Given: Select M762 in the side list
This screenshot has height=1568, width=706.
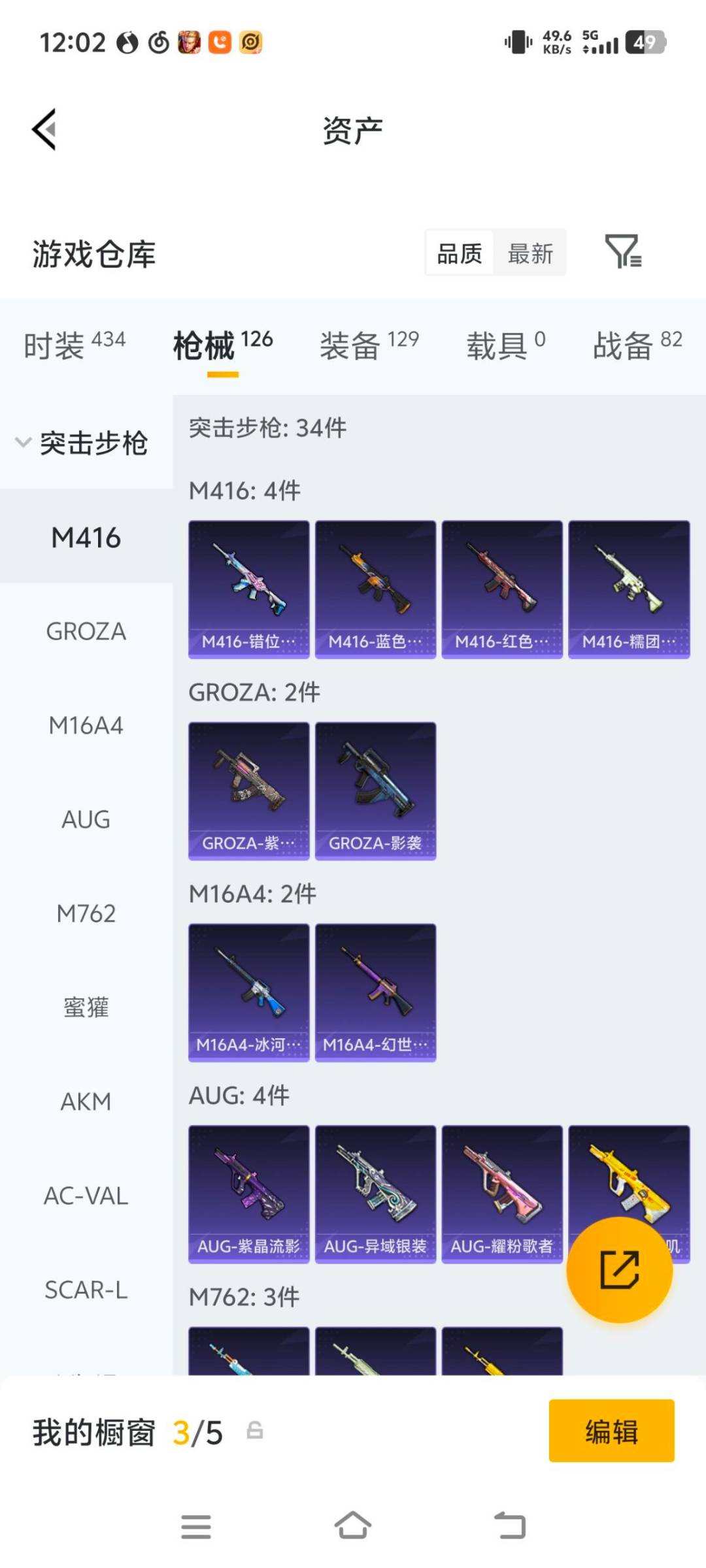Looking at the screenshot, I should 86,913.
